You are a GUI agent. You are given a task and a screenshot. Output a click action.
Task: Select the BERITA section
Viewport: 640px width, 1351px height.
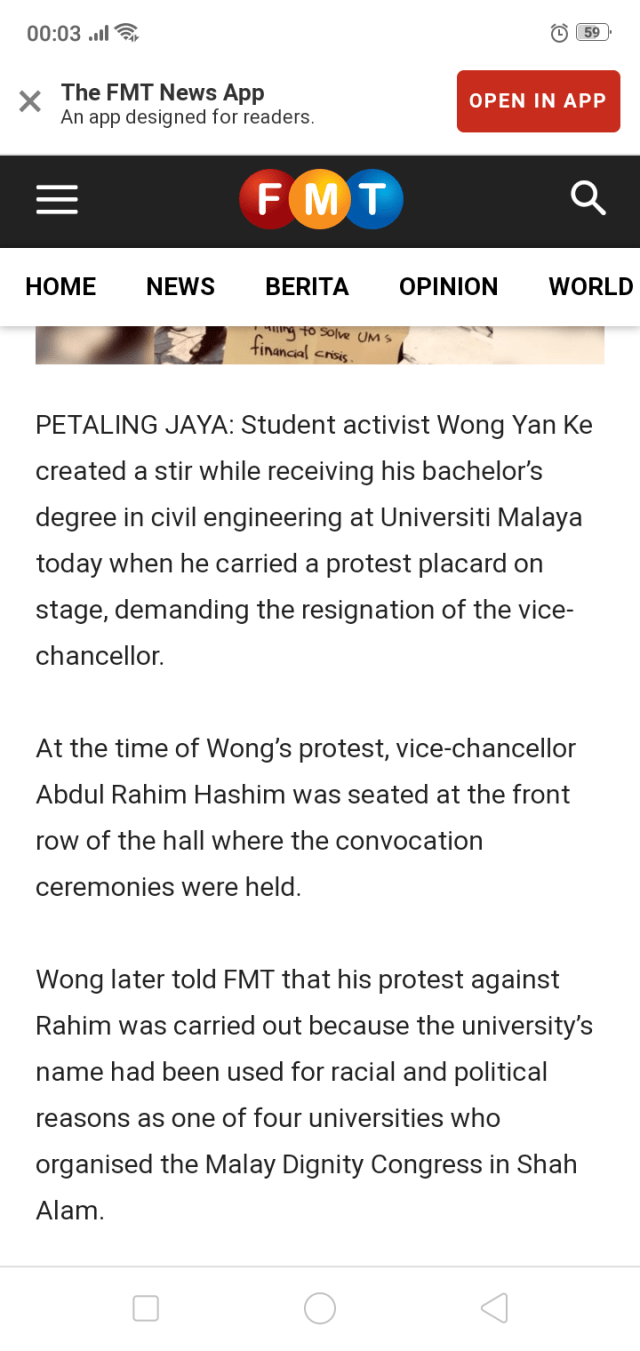click(306, 287)
